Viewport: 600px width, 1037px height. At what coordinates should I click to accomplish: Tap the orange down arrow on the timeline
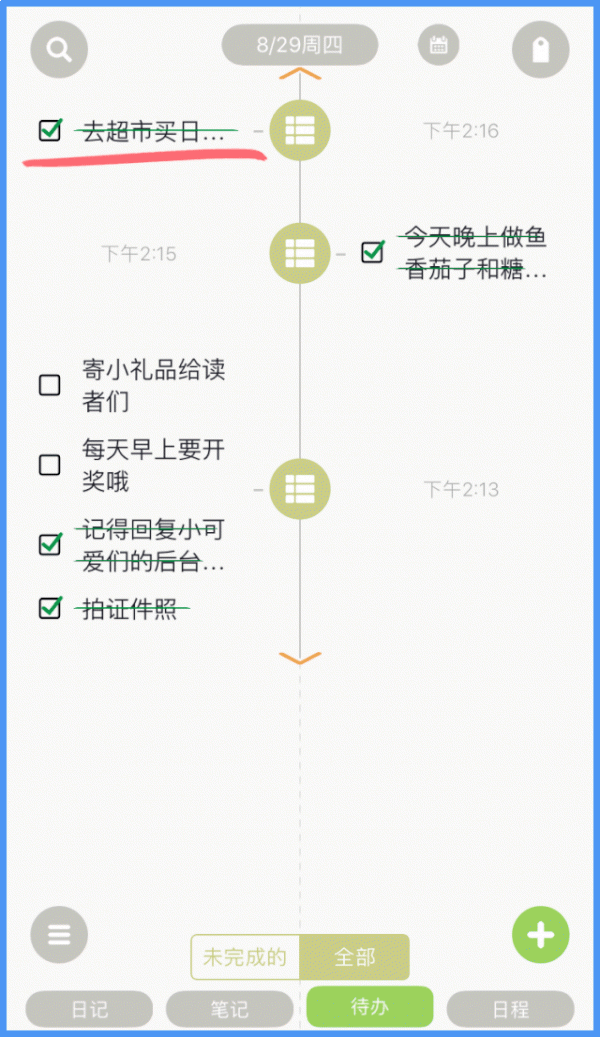300,658
